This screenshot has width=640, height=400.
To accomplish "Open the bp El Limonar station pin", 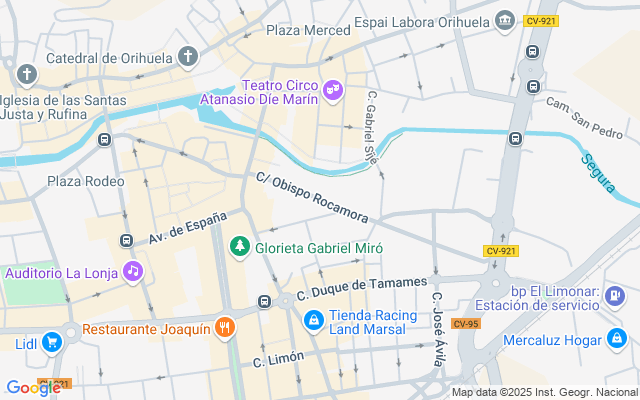I will 614,293.
